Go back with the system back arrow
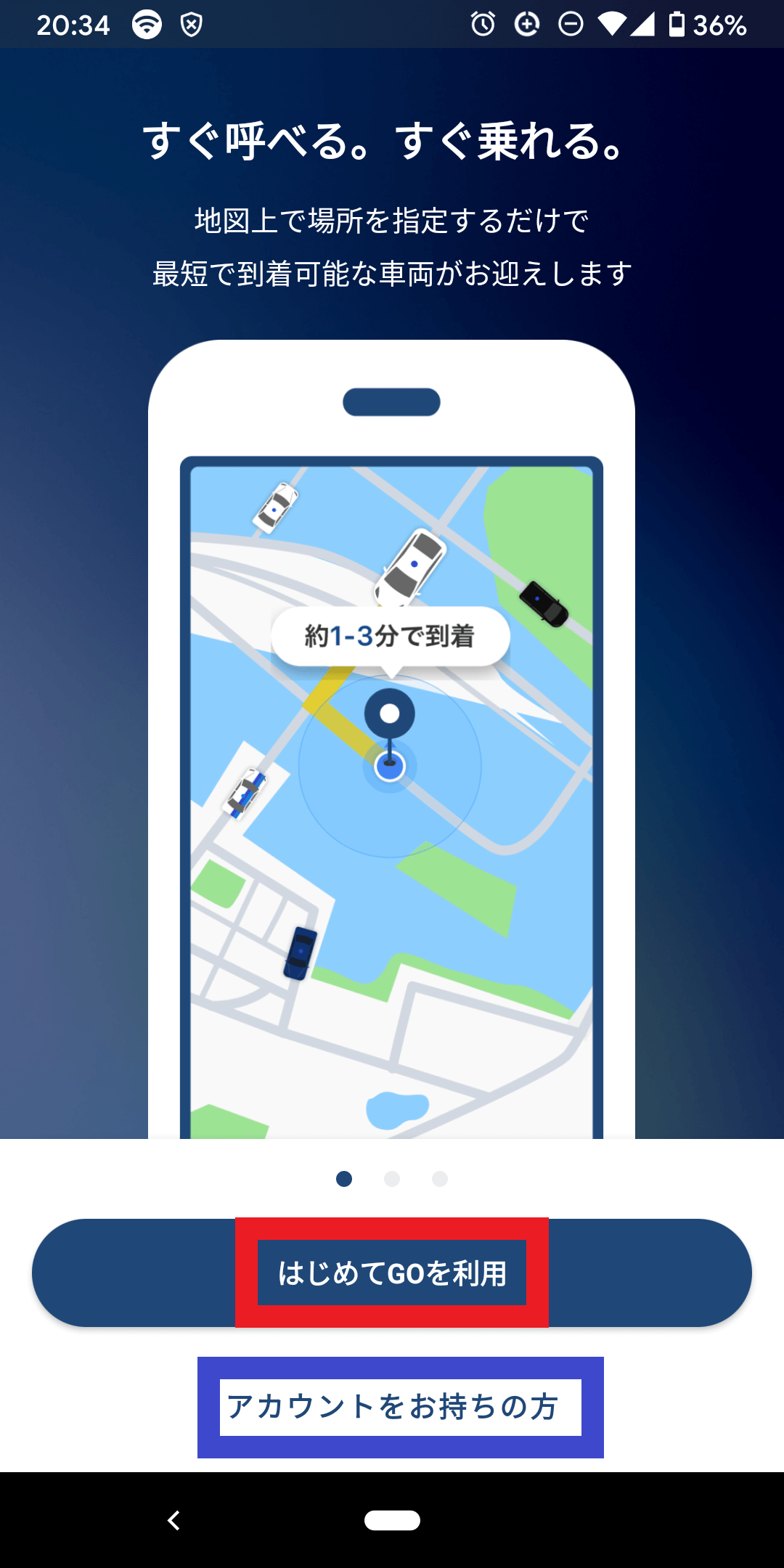The image size is (784, 1568). pyautogui.click(x=173, y=1520)
